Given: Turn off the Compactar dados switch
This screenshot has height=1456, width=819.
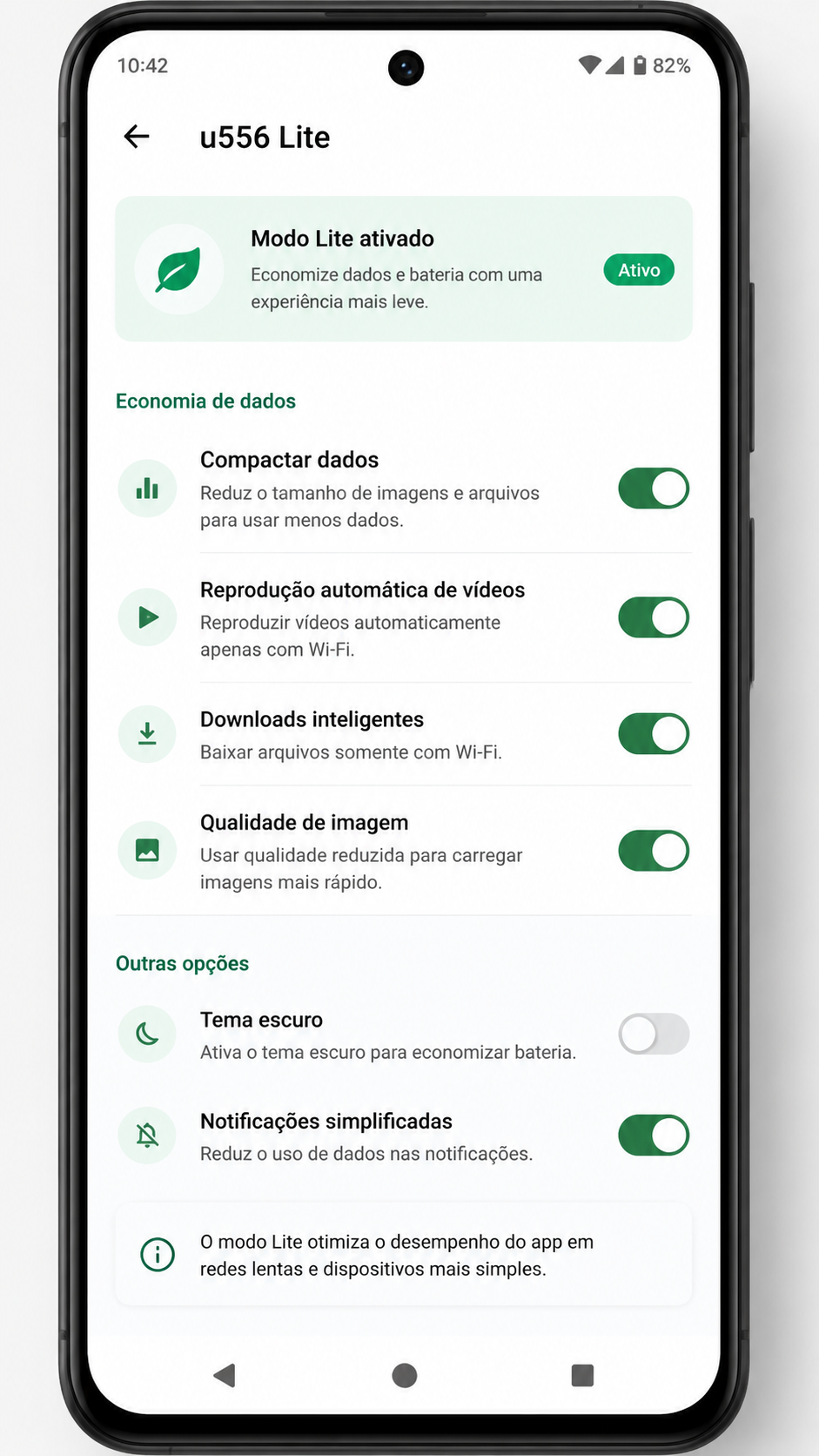Looking at the screenshot, I should (x=654, y=489).
